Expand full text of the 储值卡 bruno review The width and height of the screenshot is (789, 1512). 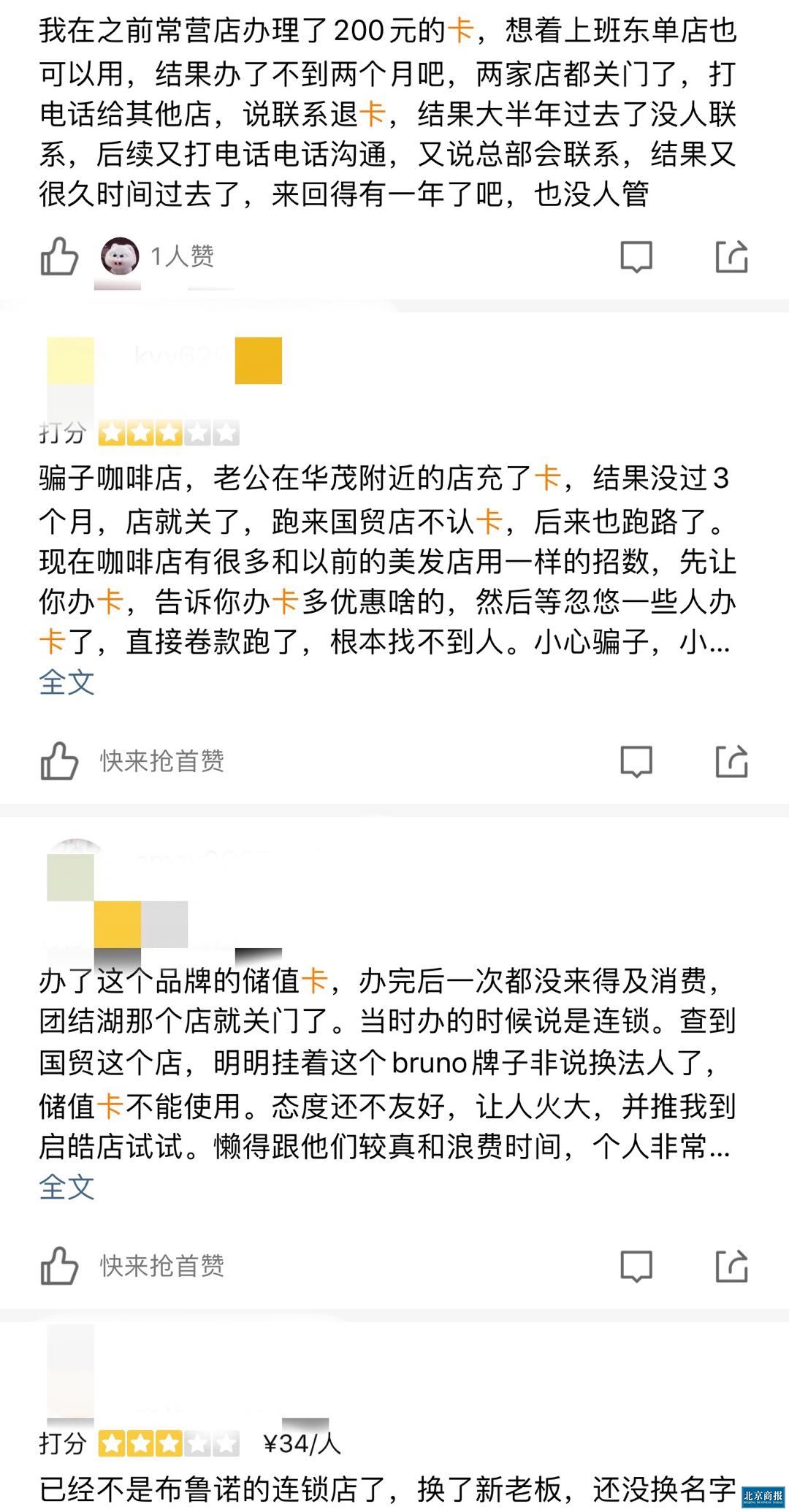pos(66,1187)
